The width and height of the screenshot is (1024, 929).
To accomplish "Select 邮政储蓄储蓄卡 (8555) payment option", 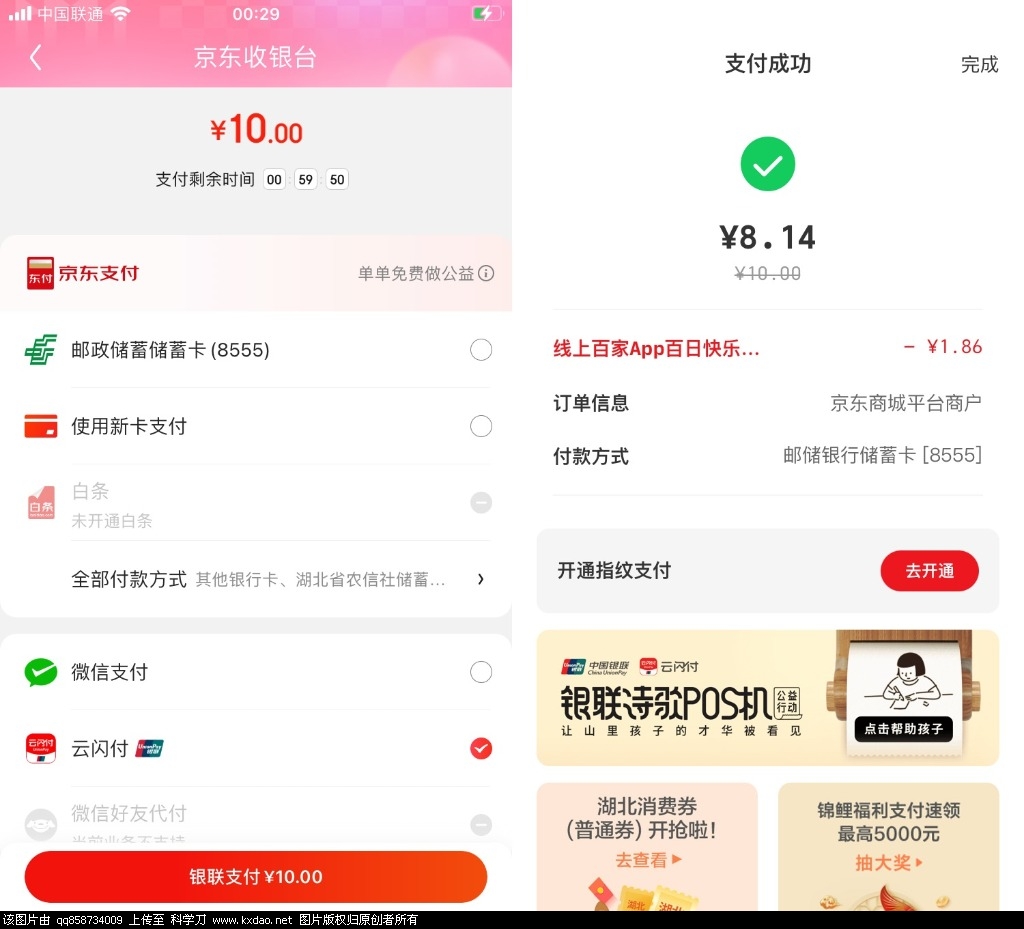I will 481,350.
